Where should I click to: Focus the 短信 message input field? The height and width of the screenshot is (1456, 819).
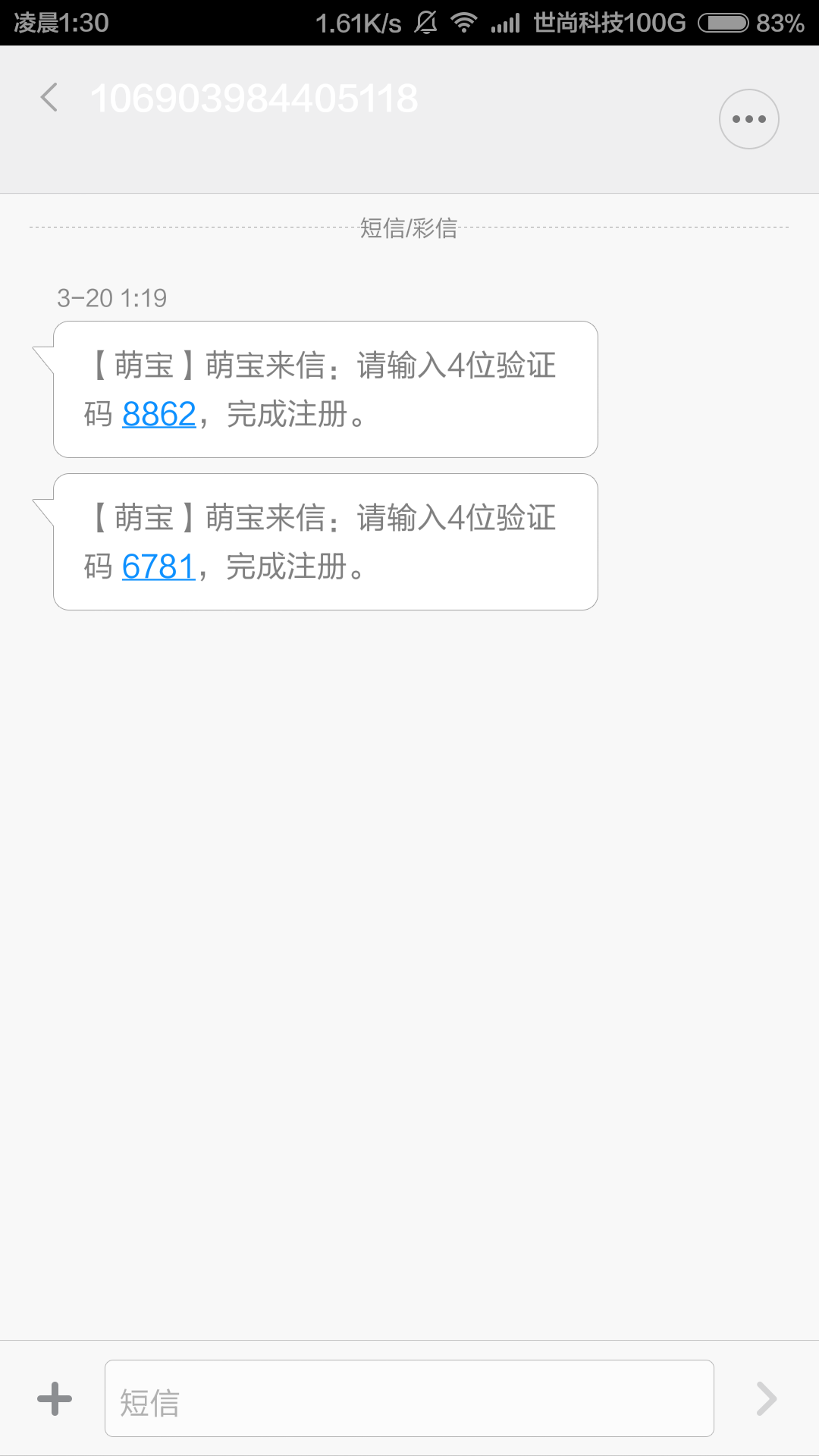409,1398
